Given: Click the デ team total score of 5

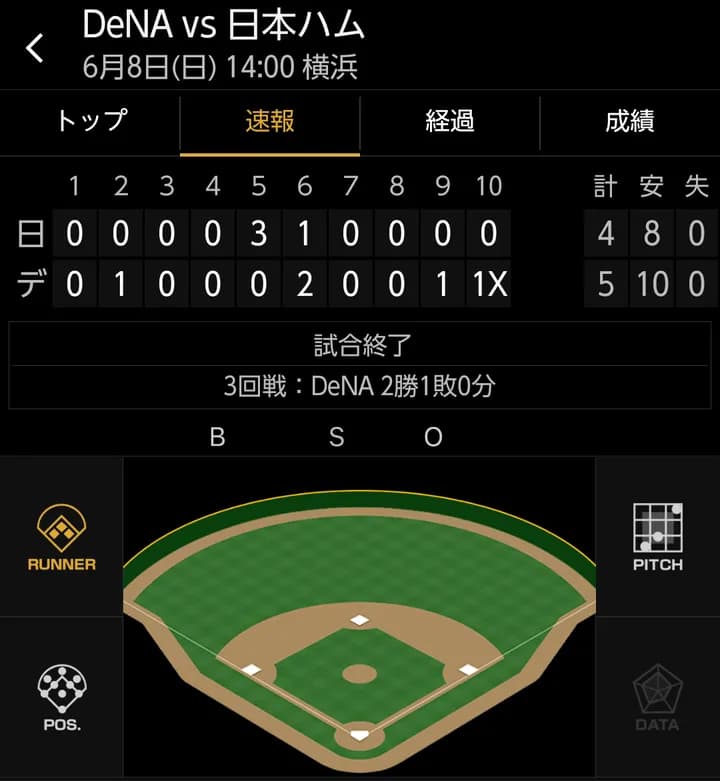Looking at the screenshot, I should [605, 283].
